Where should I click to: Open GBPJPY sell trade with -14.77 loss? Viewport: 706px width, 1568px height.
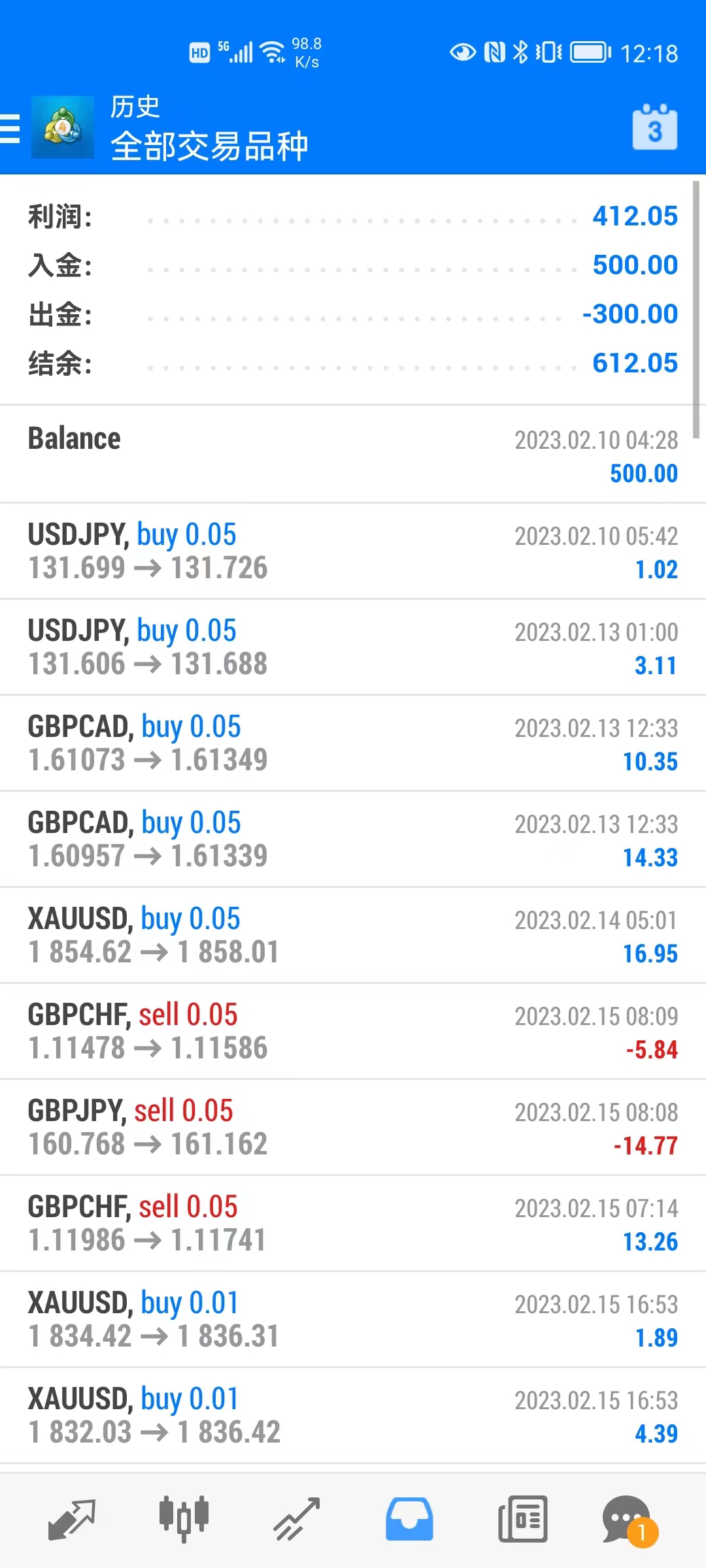point(353,1127)
